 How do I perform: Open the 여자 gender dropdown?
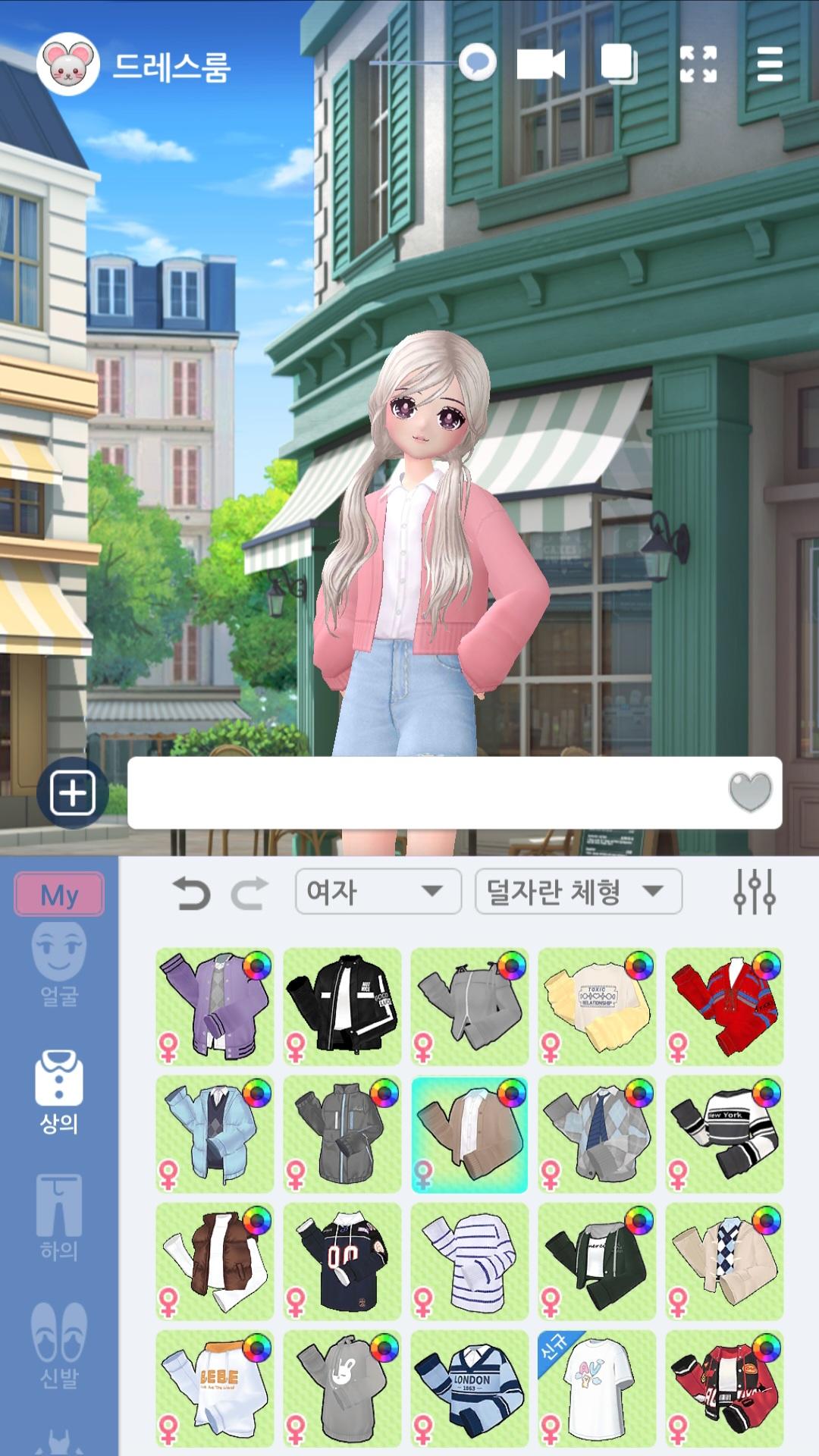point(378,892)
